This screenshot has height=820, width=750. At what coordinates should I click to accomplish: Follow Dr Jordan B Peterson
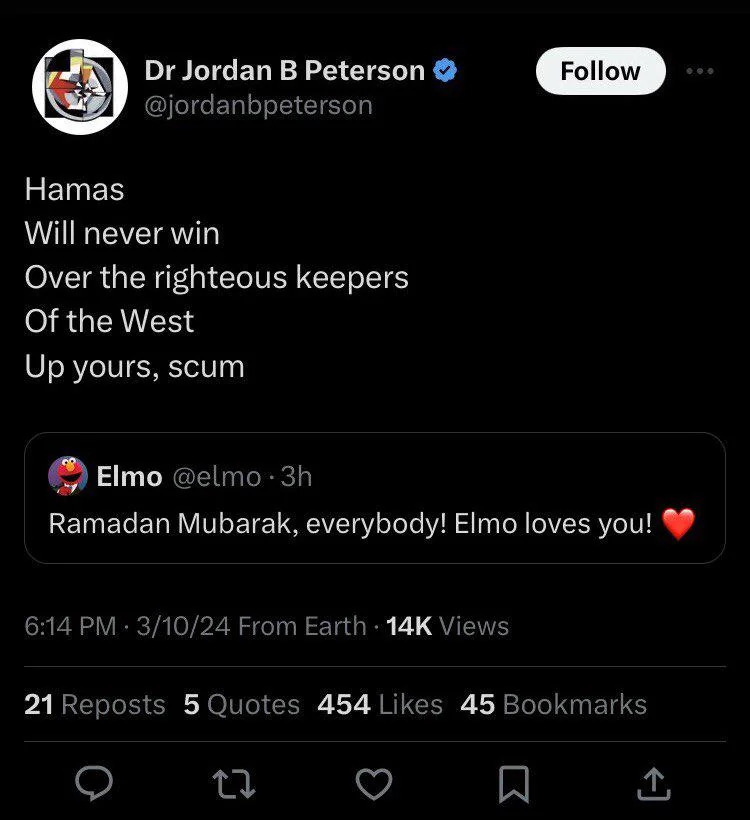tap(600, 71)
